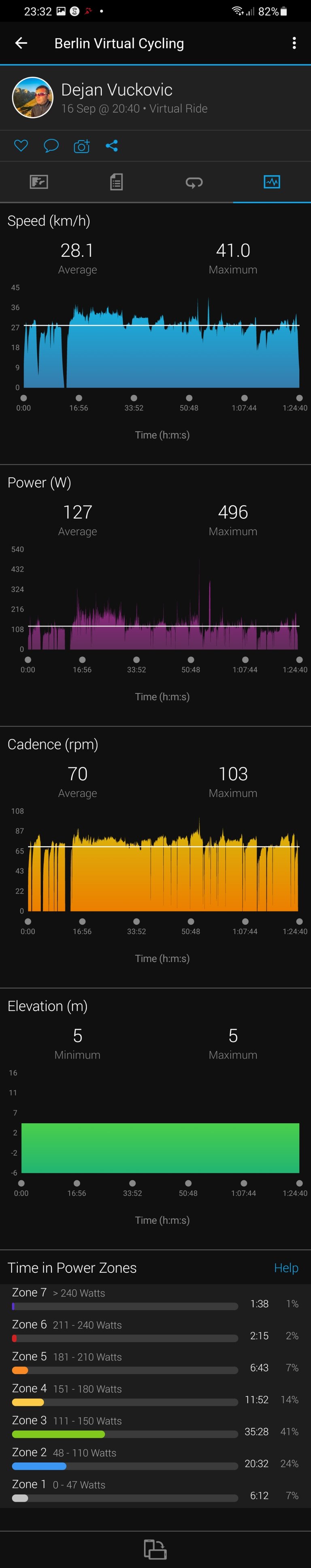Open the overflow menu
This screenshot has height=1568, width=311.
294,43
